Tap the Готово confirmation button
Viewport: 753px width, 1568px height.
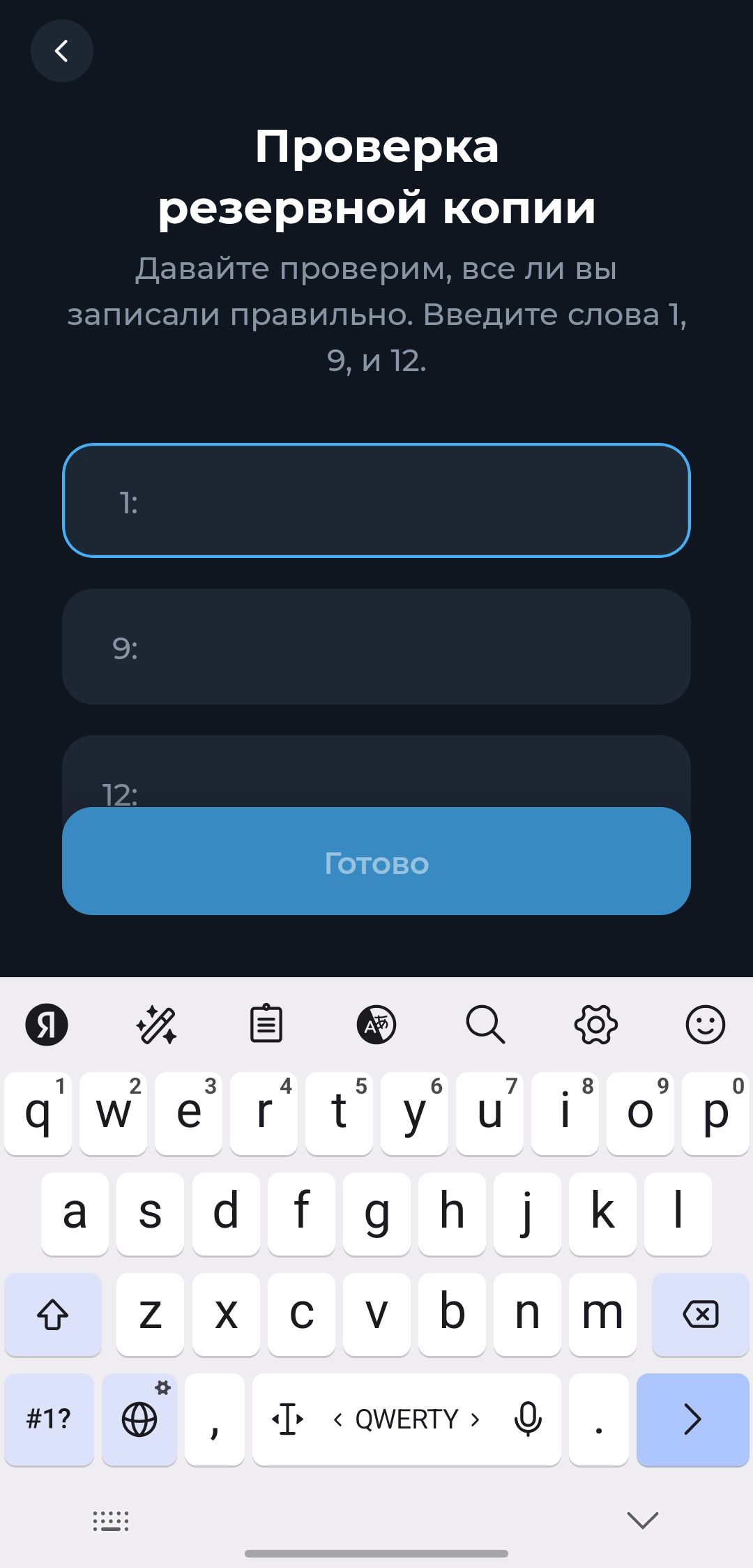376,862
